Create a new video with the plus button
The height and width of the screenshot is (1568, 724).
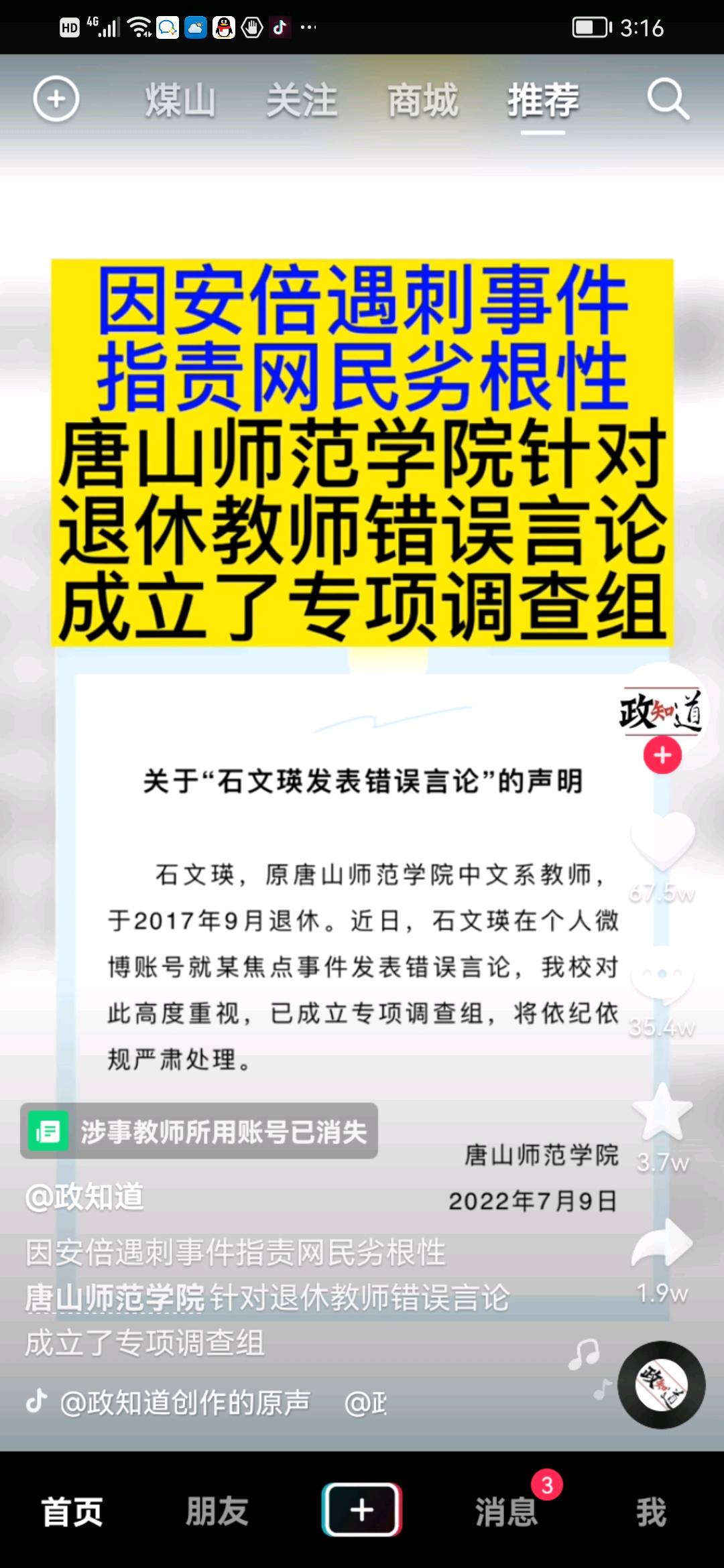point(362,1510)
